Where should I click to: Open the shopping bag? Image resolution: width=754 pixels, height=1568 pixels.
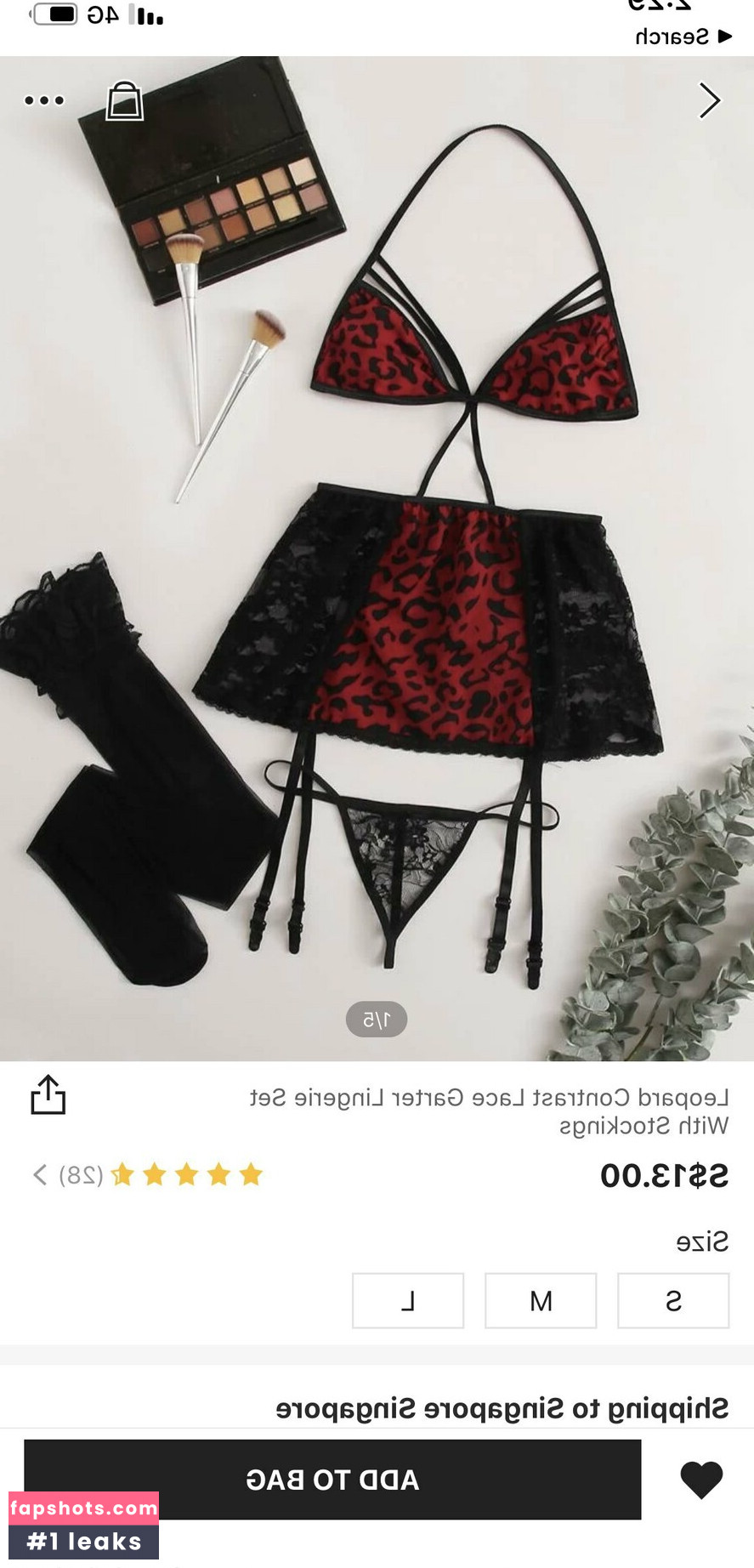pyautogui.click(x=124, y=101)
